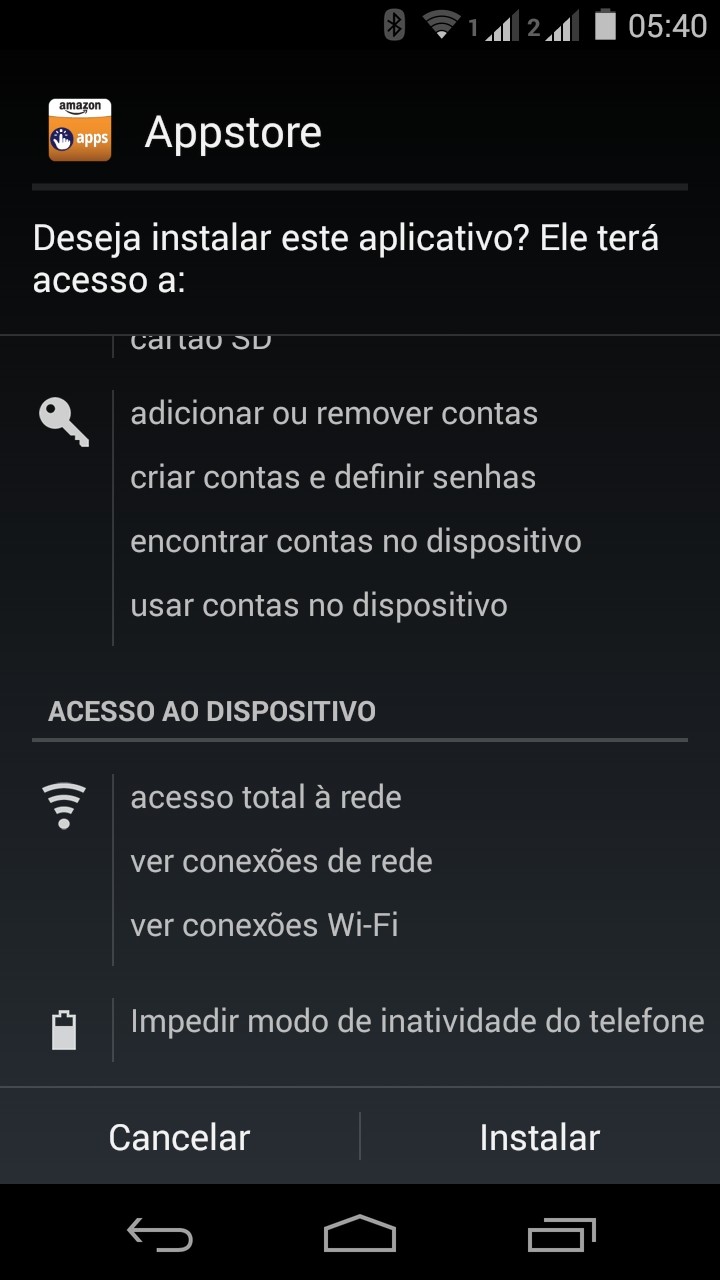Open the 'adicionar ou remover contas' permission
Image resolution: width=720 pixels, height=1280 pixels.
click(334, 414)
